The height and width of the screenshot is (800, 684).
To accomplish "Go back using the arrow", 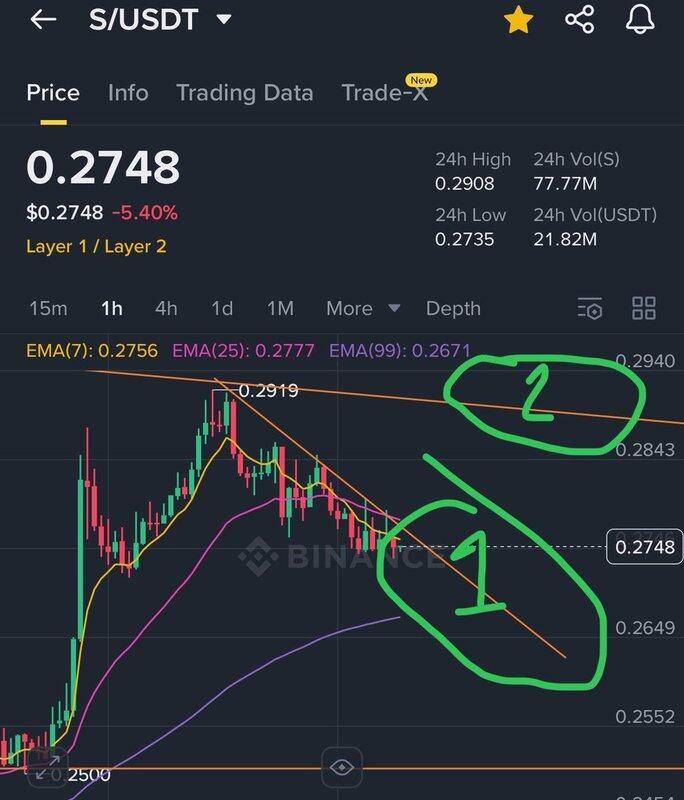I will [x=43, y=19].
